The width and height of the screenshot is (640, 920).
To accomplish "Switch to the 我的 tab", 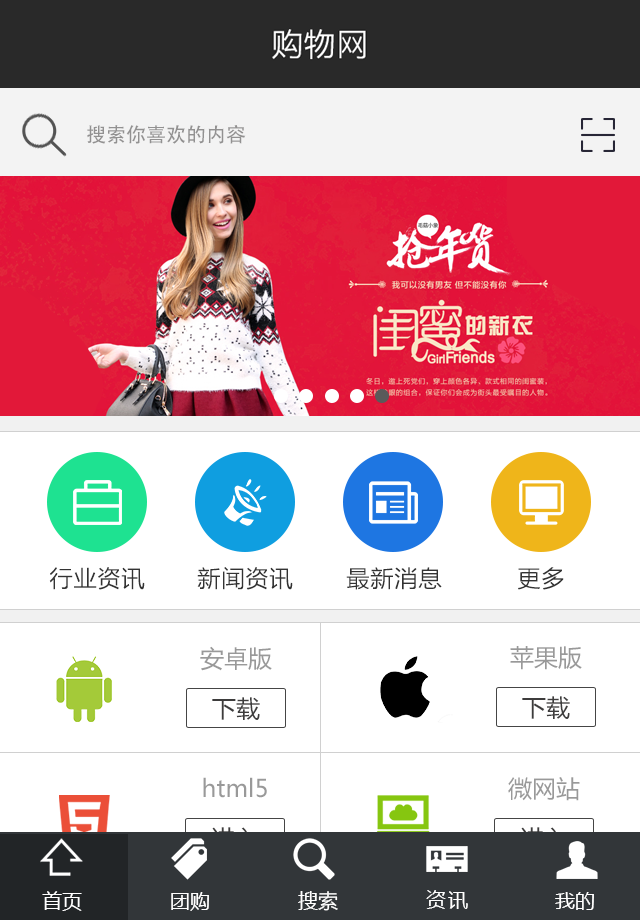I will coord(575,876).
